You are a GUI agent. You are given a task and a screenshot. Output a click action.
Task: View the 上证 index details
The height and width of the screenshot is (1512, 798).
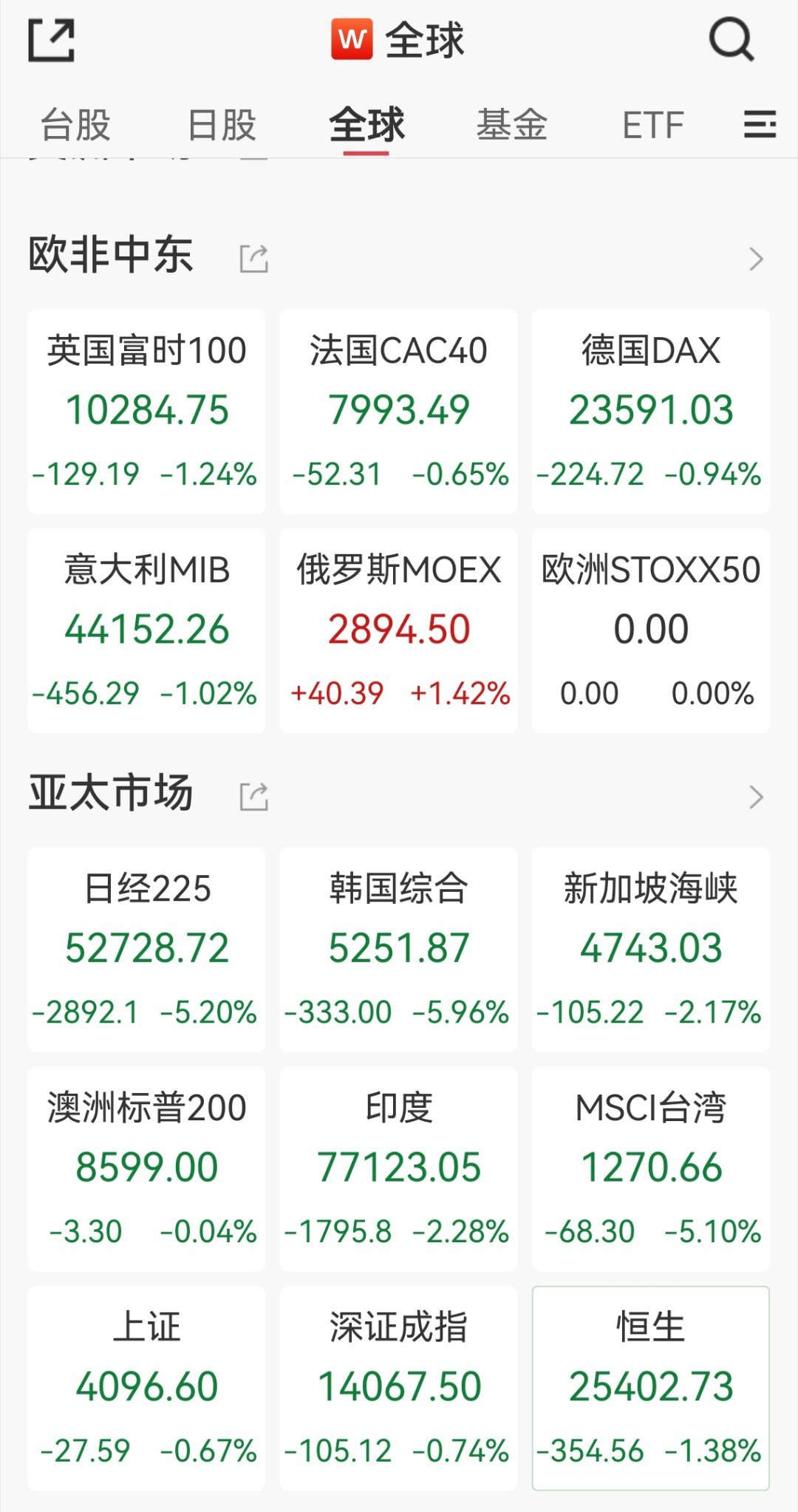click(x=146, y=1388)
